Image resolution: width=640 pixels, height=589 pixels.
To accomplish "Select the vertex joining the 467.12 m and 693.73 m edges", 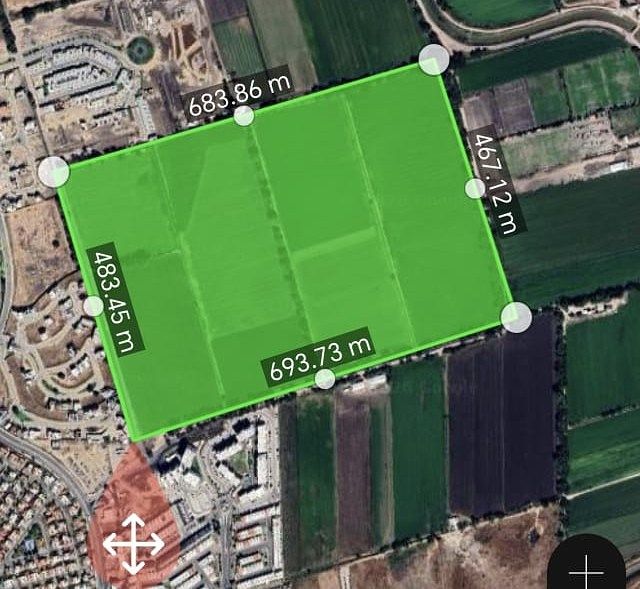I will pyautogui.click(x=516, y=317).
